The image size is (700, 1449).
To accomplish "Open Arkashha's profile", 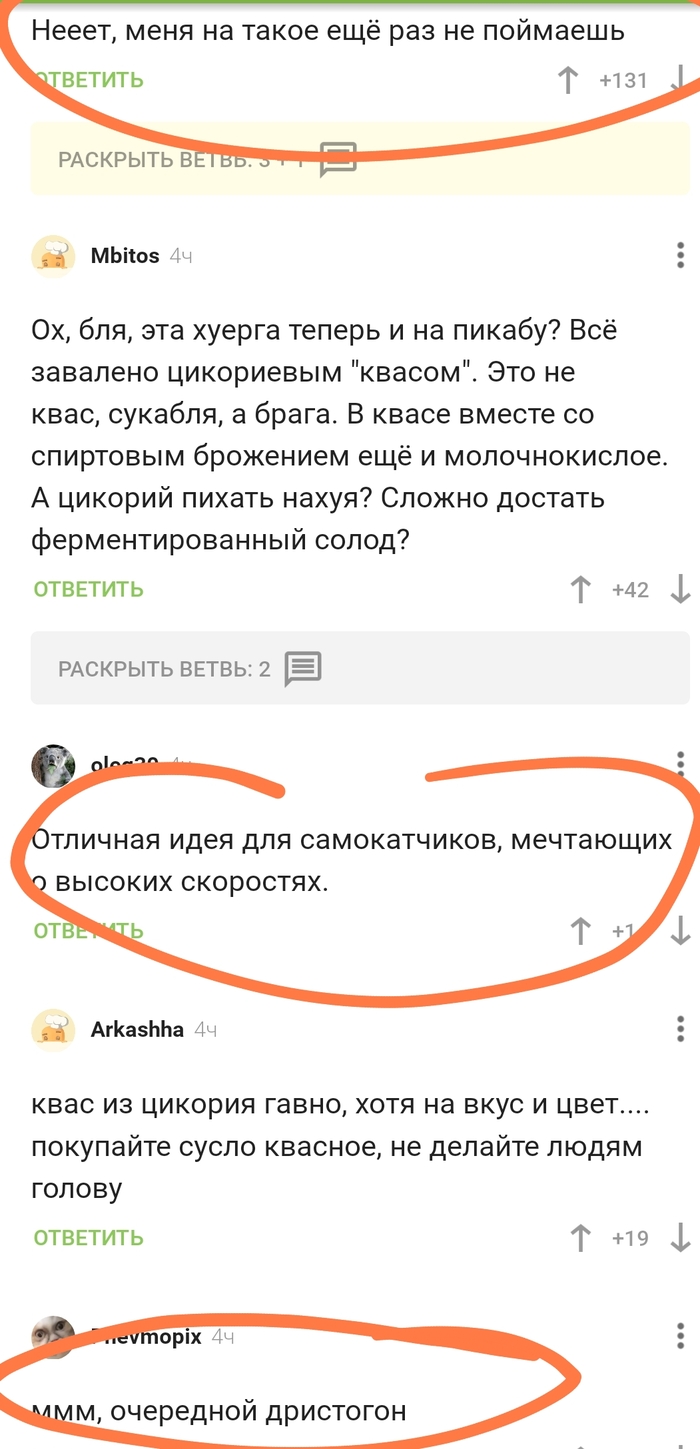I will [137, 1029].
